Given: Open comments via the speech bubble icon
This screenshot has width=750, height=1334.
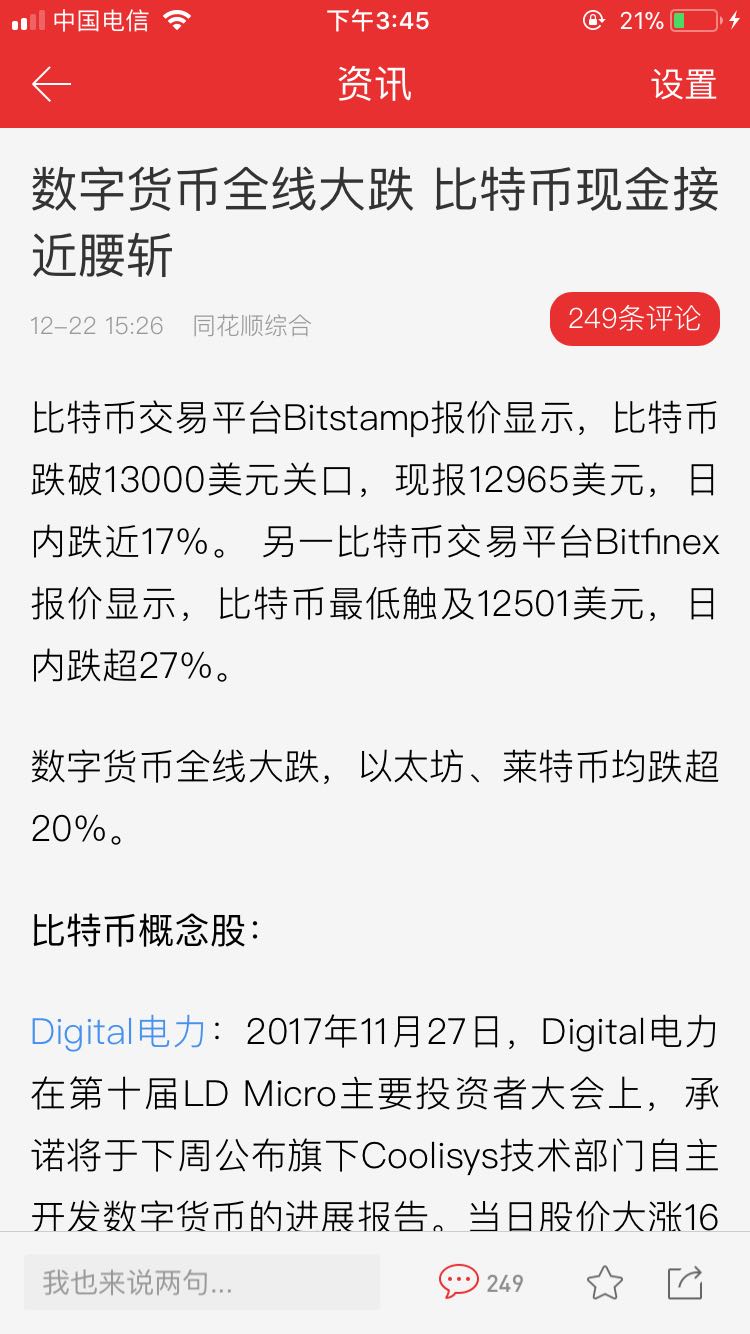Looking at the screenshot, I should [460, 1282].
